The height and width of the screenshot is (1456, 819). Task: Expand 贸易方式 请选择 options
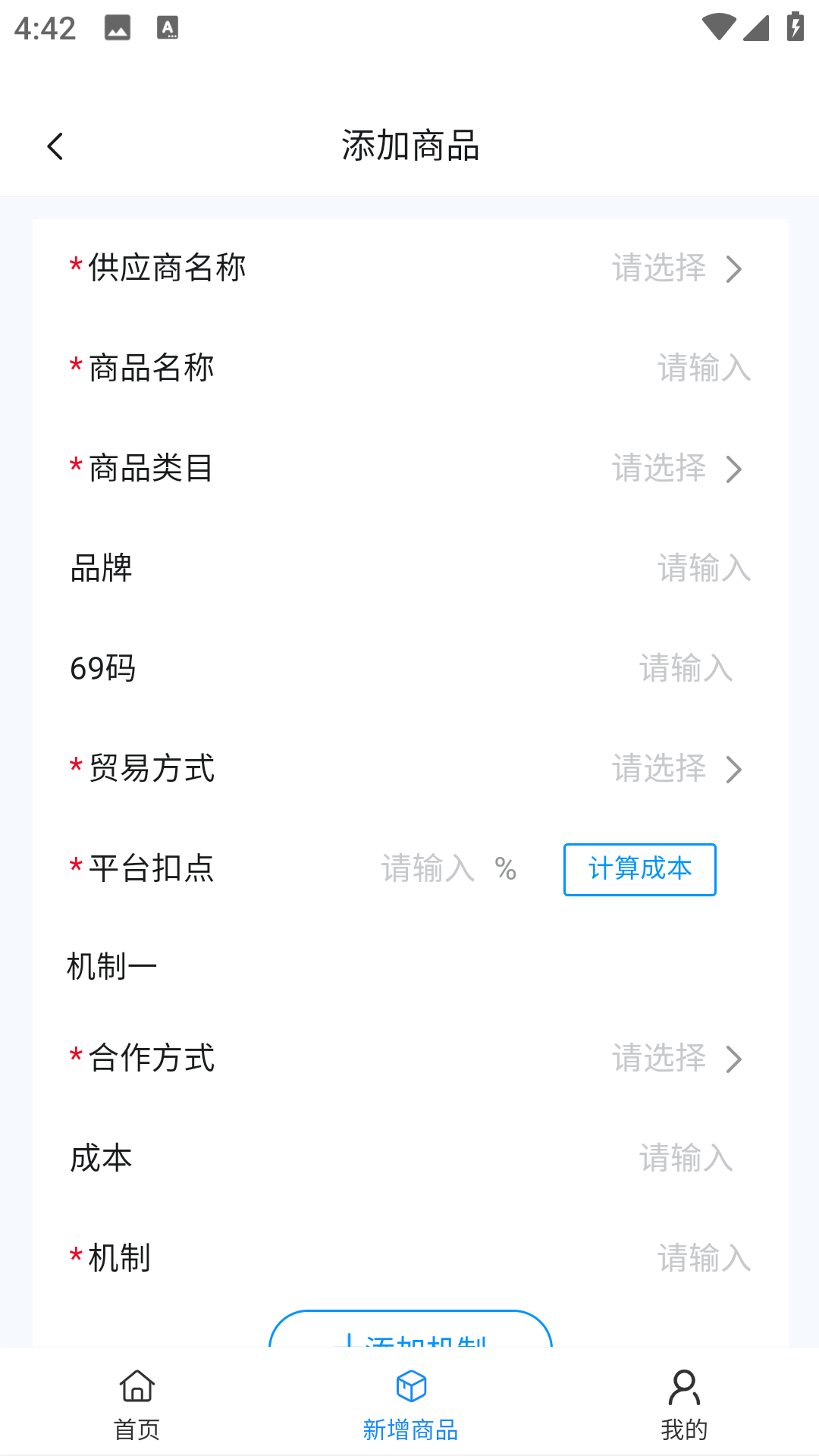(659, 768)
